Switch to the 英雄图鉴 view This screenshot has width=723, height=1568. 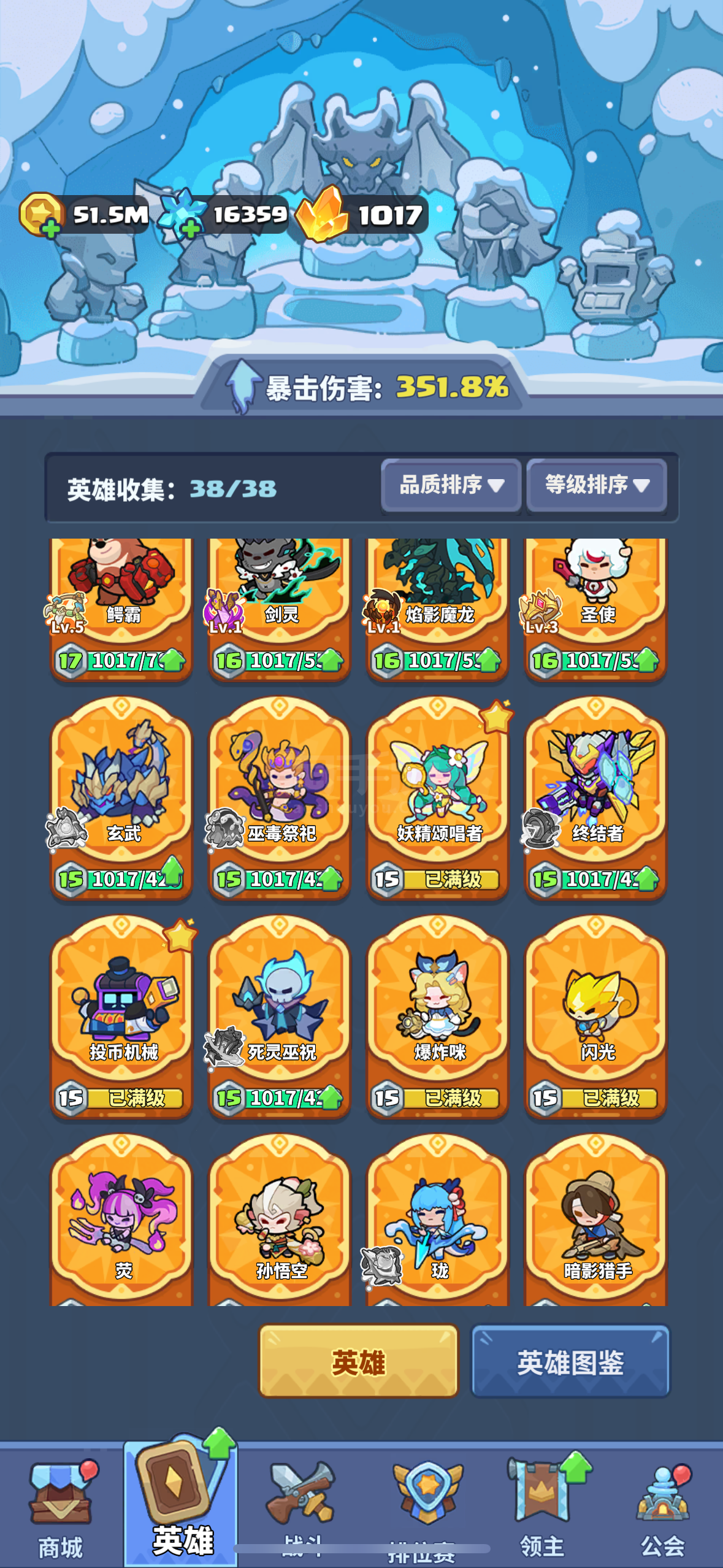click(x=570, y=1362)
